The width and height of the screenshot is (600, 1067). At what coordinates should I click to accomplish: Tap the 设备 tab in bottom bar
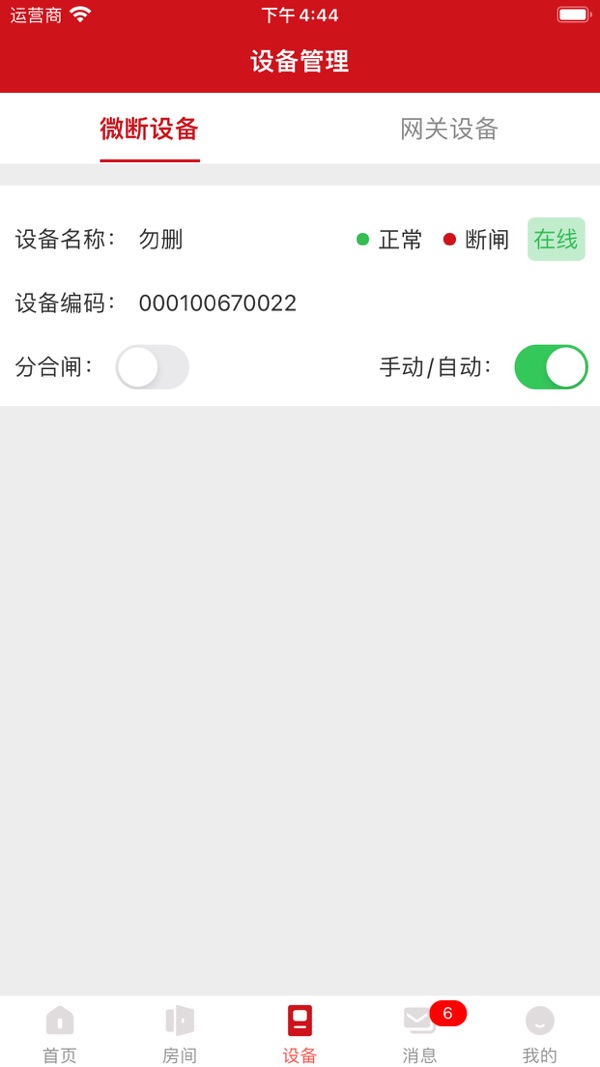(300, 1033)
